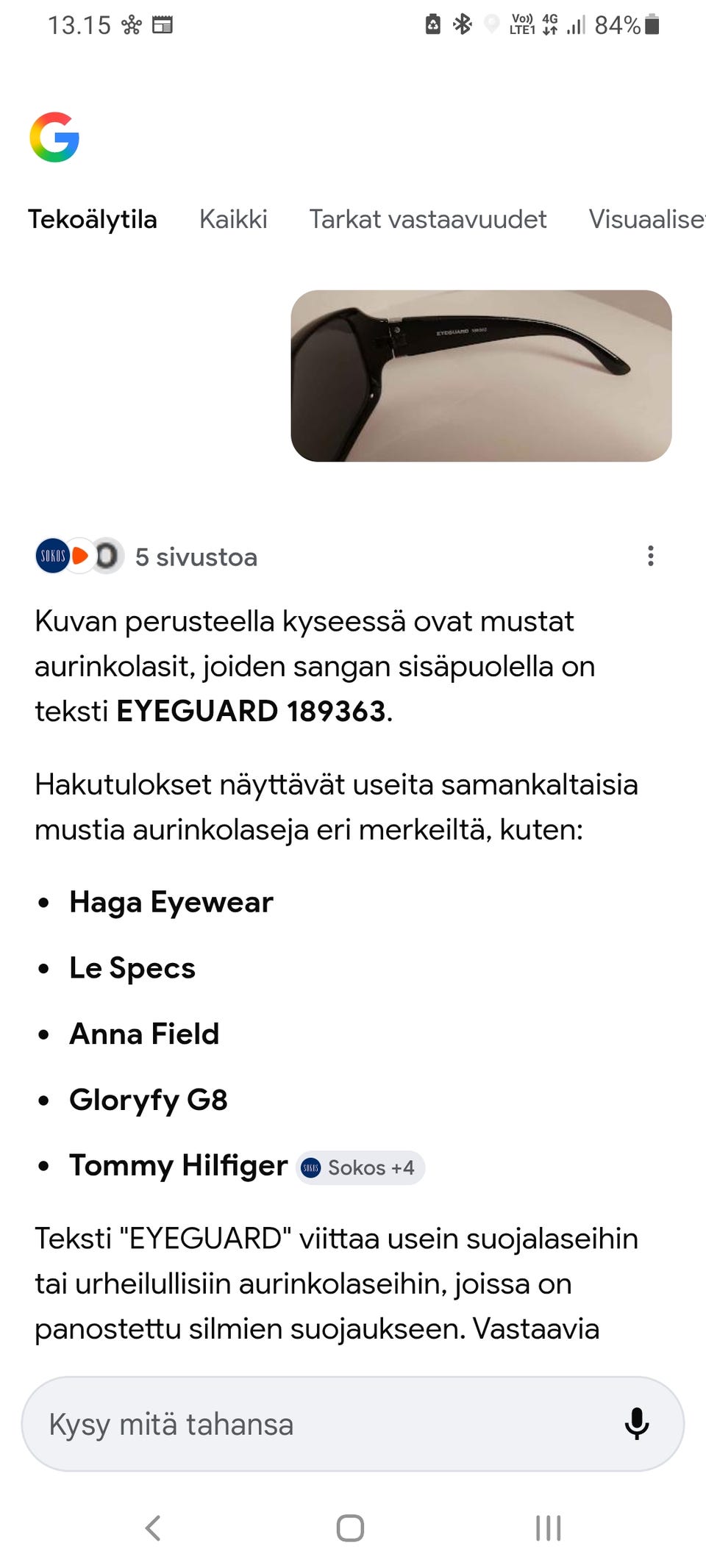This screenshot has width=706, height=1568.
Task: Expand the 'Sokos +4' source chip
Action: [359, 1167]
